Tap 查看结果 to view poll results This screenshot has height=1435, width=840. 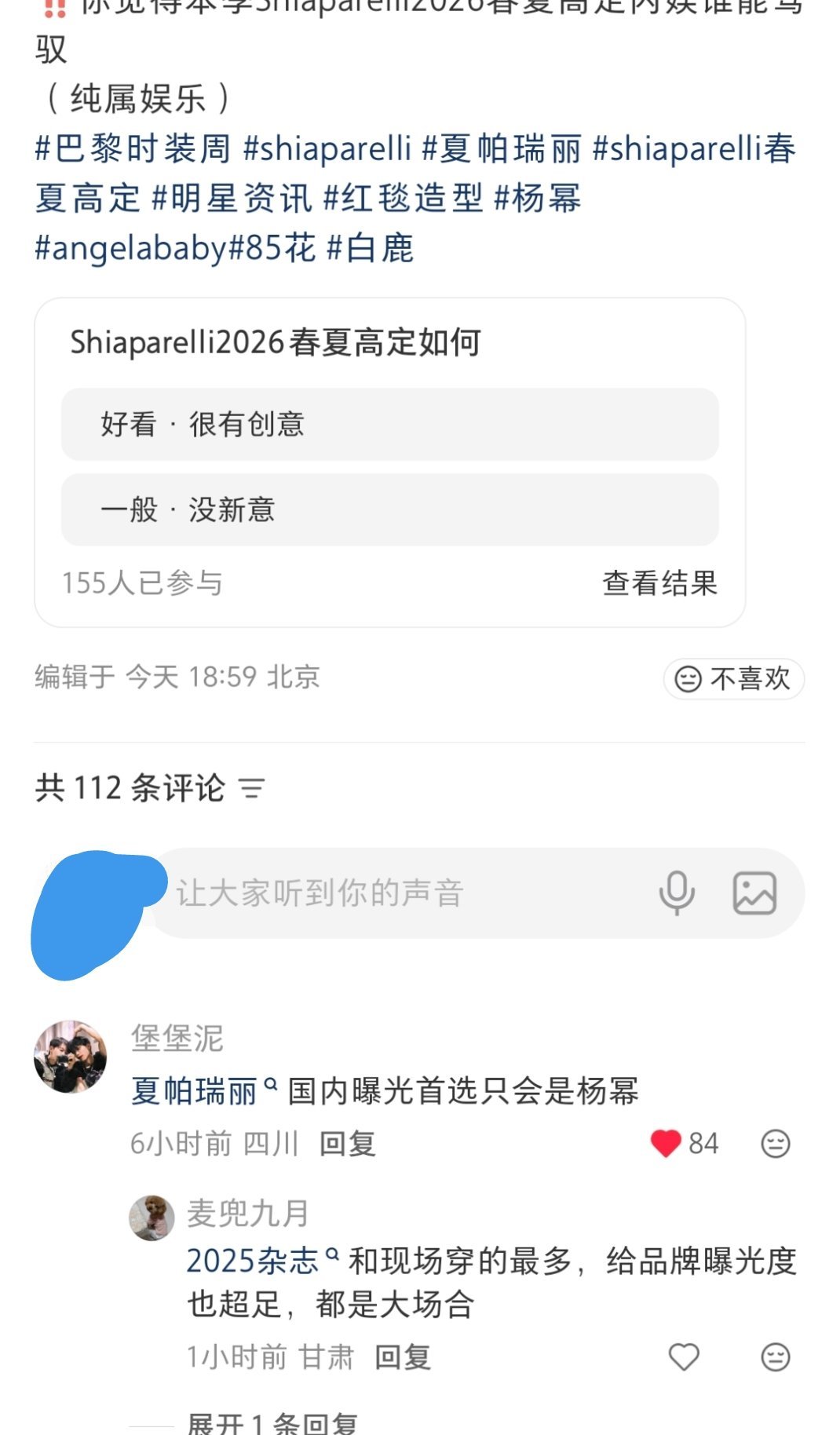[x=662, y=584]
